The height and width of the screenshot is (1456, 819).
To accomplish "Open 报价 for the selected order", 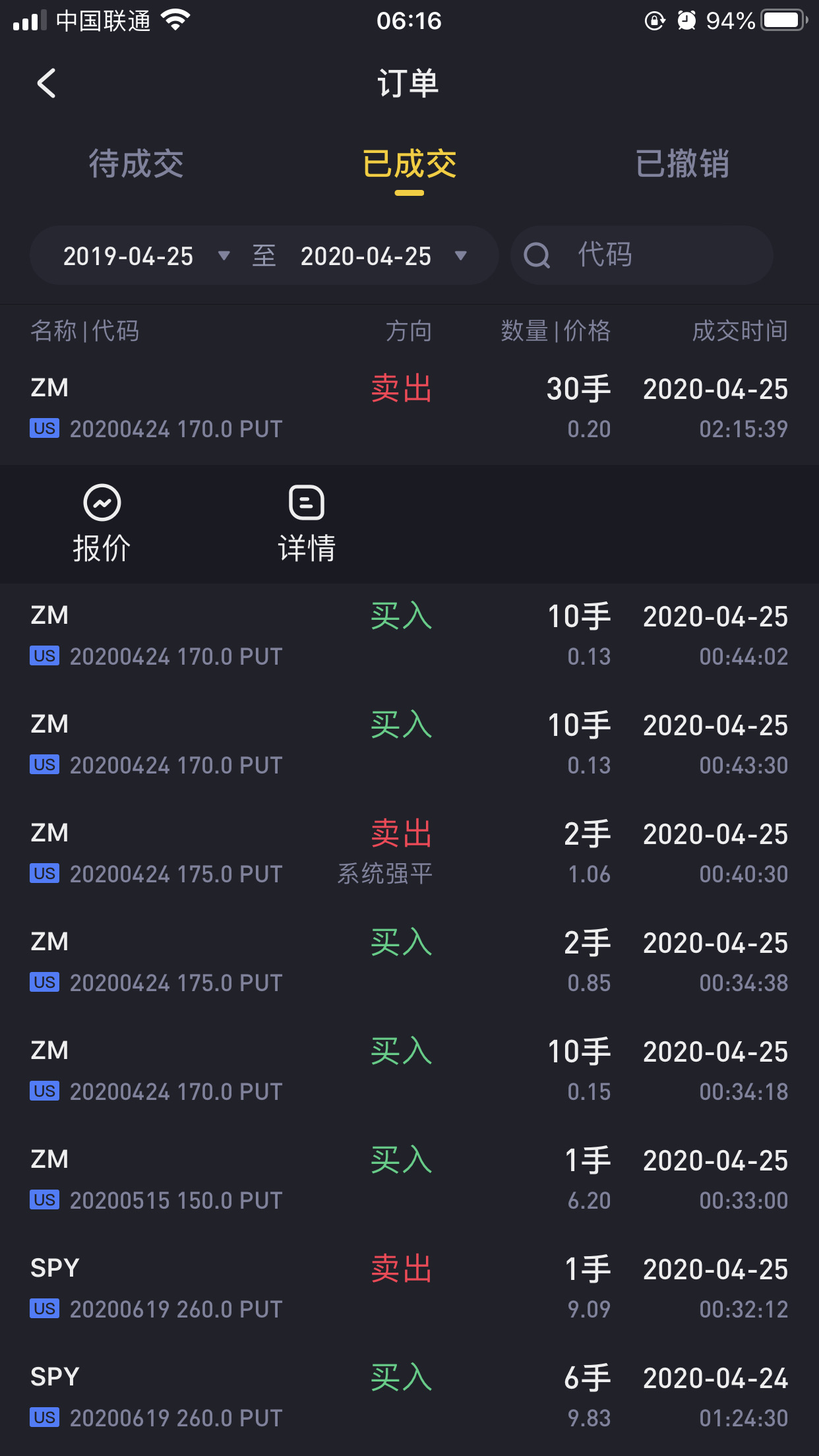I will point(102,524).
